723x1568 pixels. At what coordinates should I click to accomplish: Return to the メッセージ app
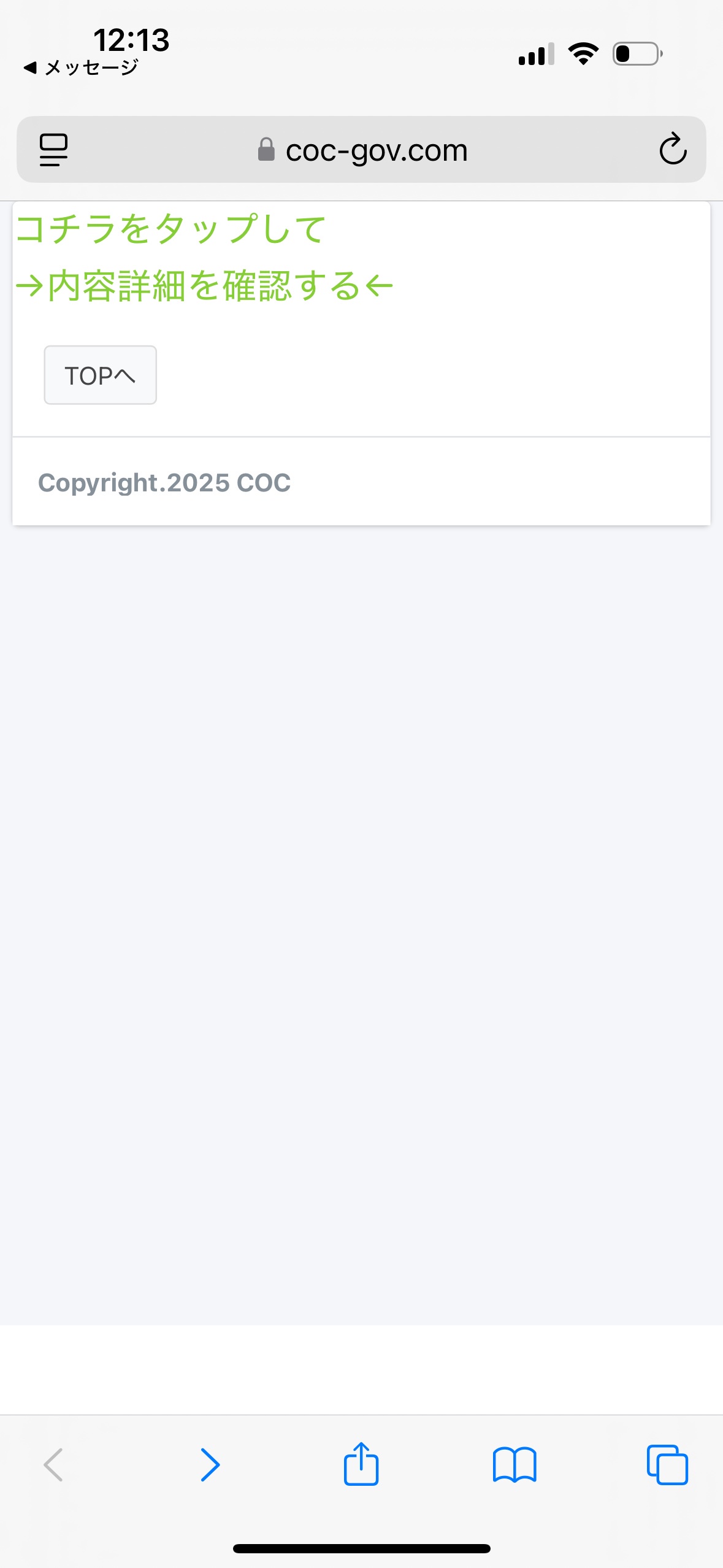tap(80, 67)
